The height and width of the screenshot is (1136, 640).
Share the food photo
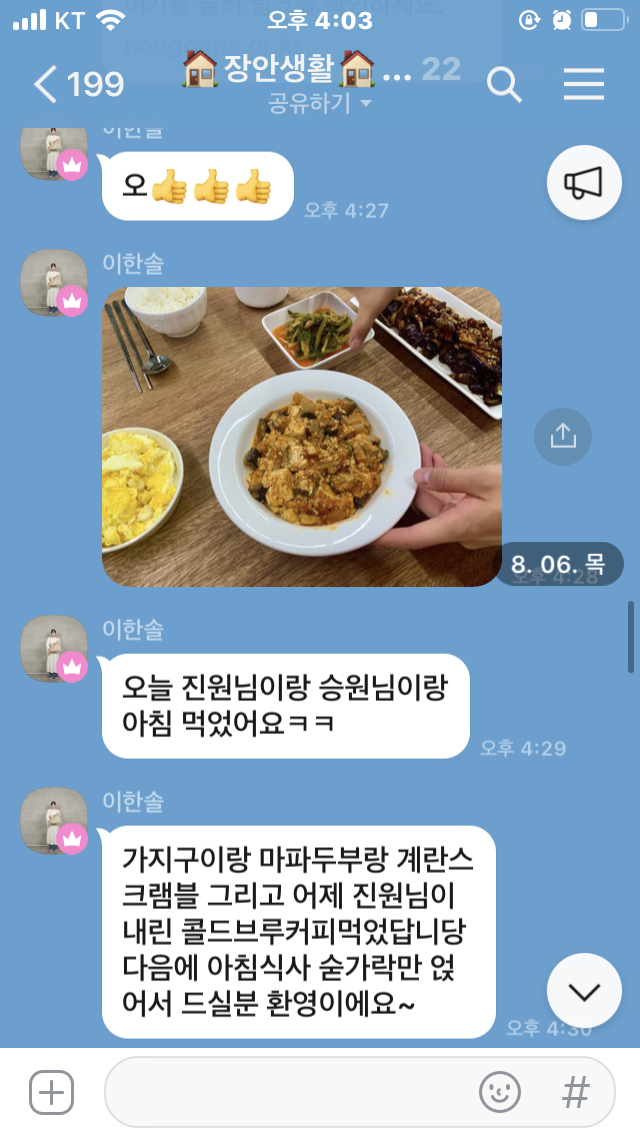pos(562,436)
